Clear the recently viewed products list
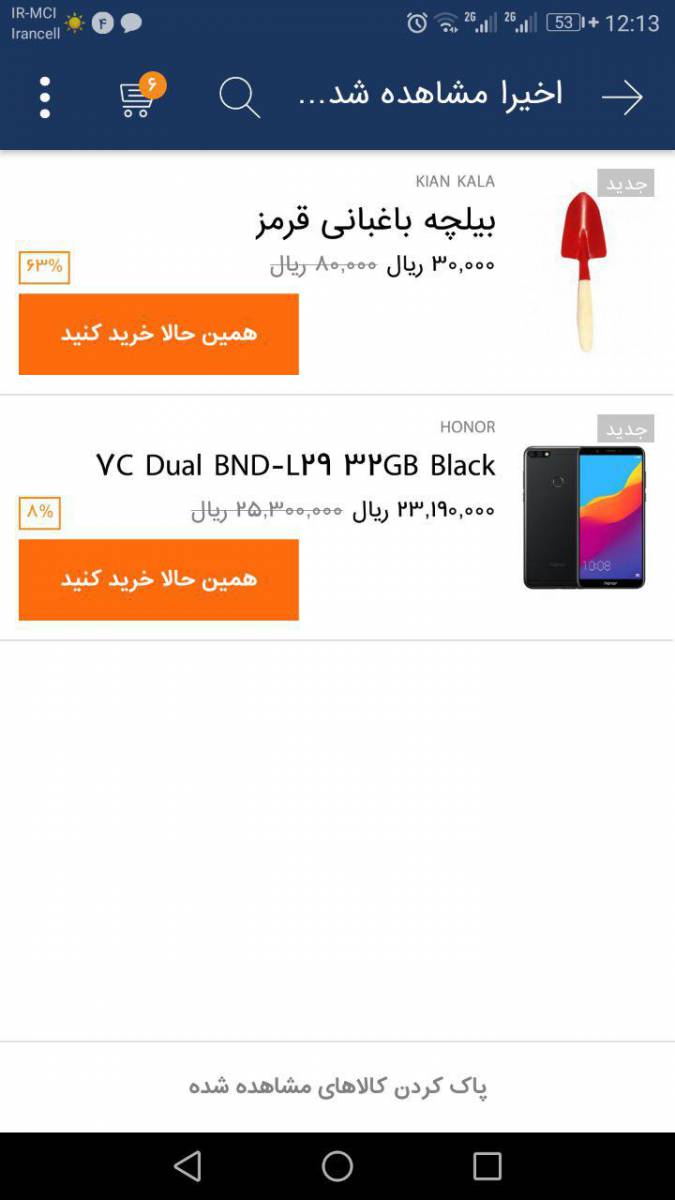675x1200 pixels. pos(337,1086)
